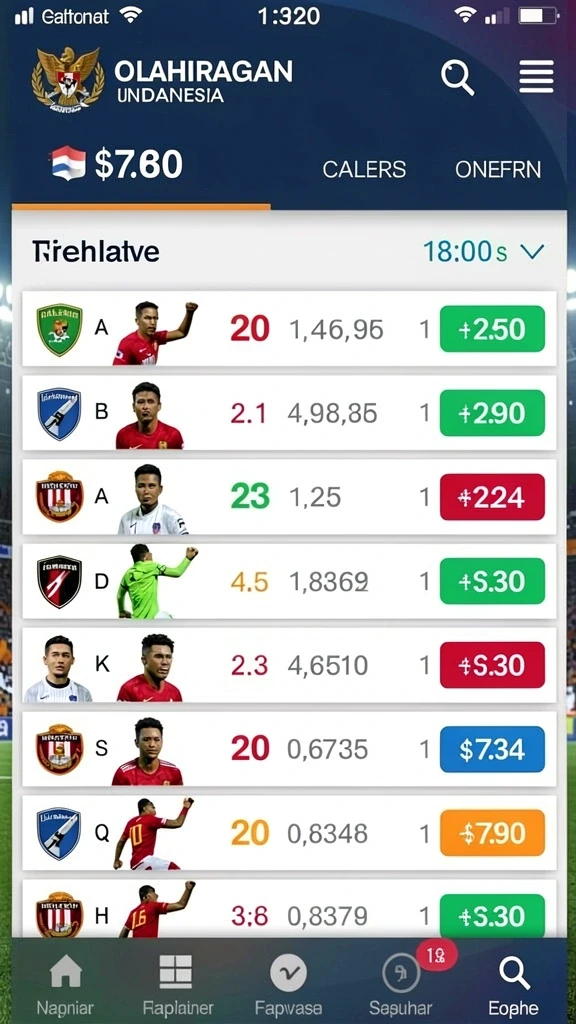Select the +2.90 odds button
The image size is (576, 1024).
point(492,413)
